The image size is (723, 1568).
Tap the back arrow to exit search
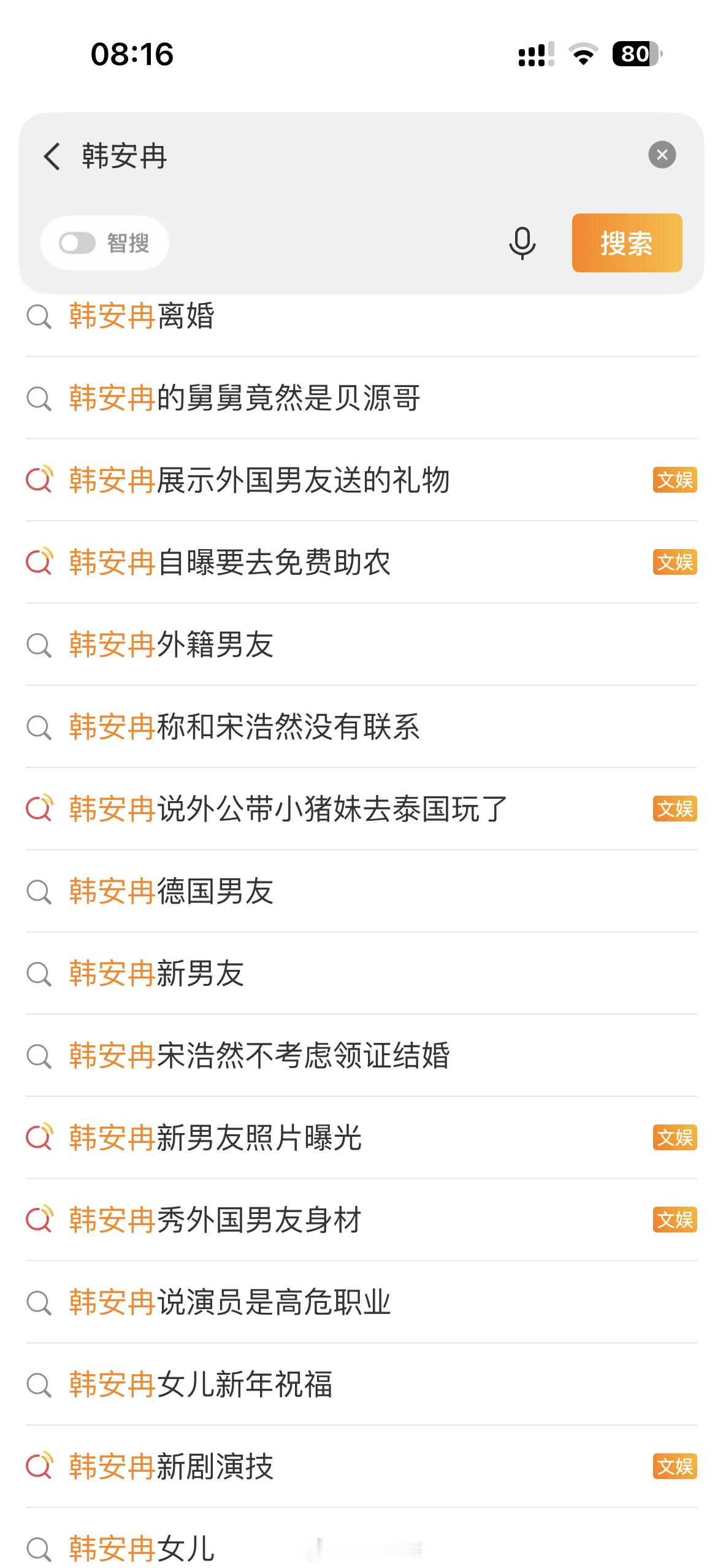tap(52, 155)
